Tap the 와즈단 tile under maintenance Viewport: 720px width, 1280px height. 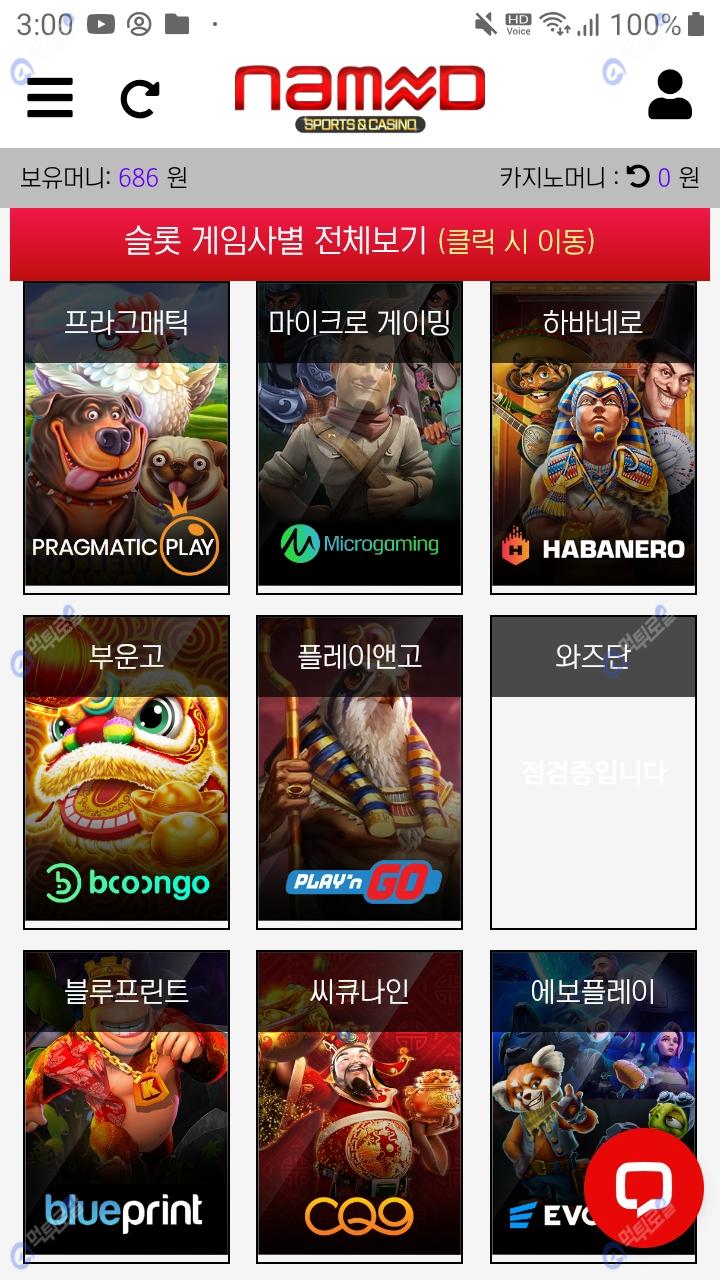[593, 770]
